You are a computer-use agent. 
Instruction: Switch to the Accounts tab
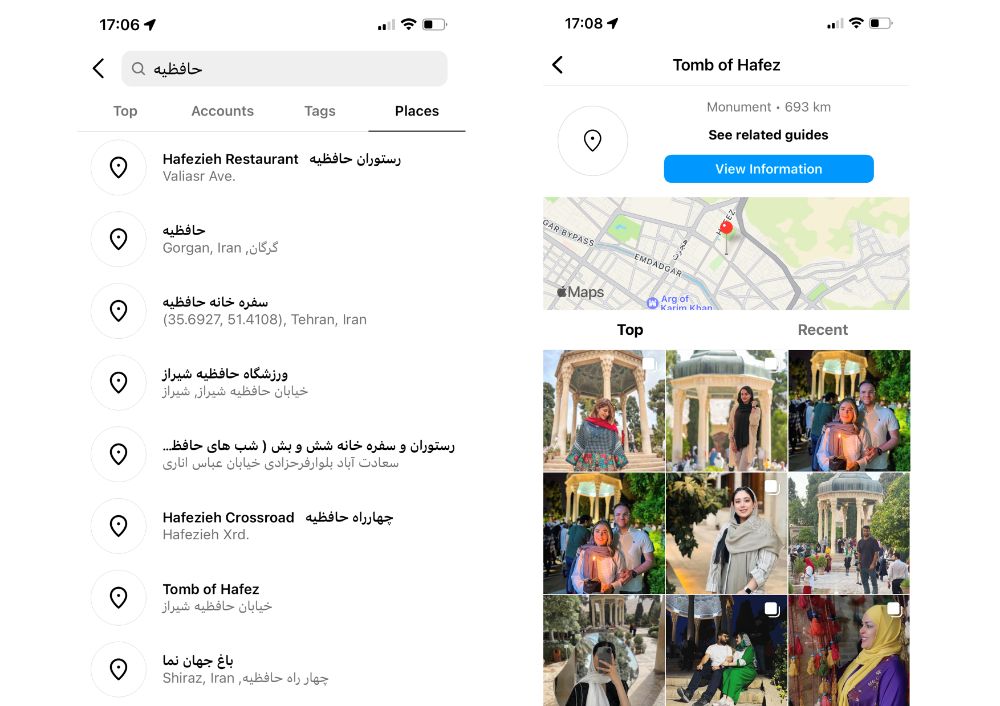(x=222, y=111)
